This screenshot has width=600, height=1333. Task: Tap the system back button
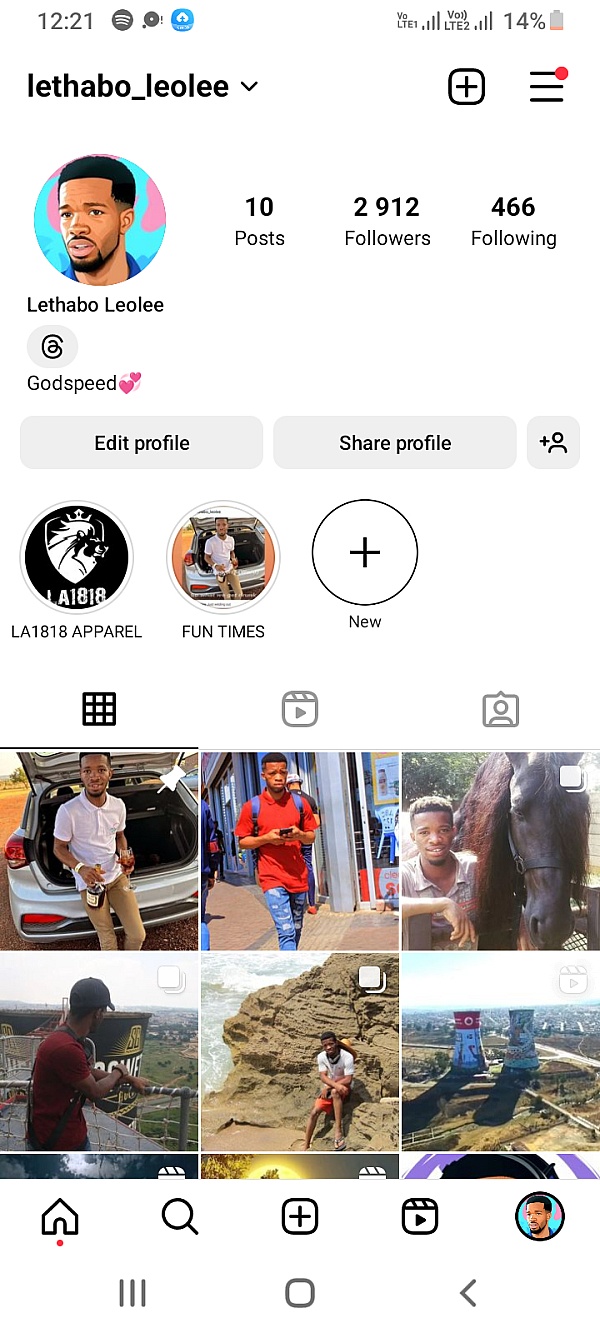point(467,1293)
